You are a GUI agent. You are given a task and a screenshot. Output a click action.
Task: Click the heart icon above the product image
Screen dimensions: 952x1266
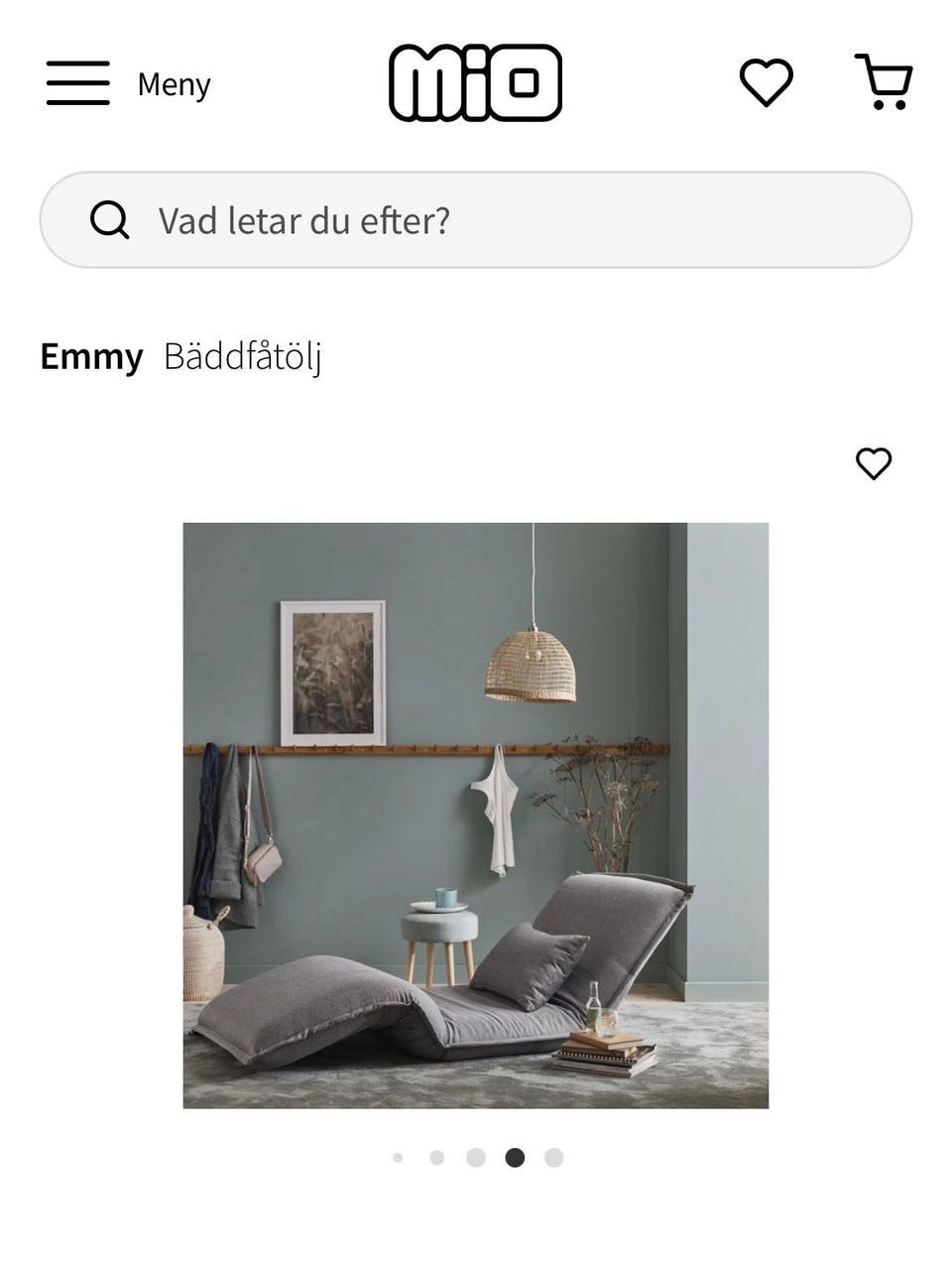(874, 463)
